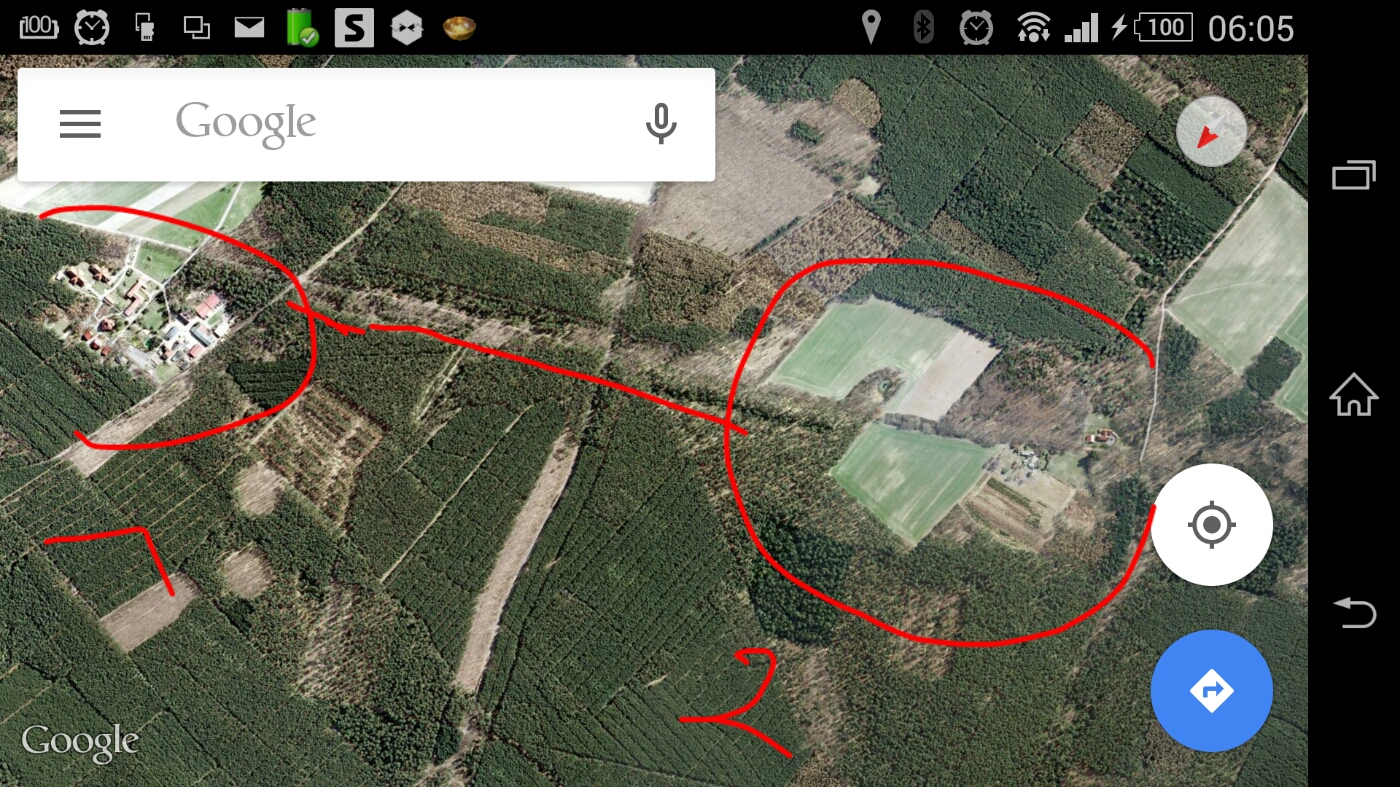The image size is (1400, 787).
Task: Open directions with the blue arrow button
Action: tap(1211, 690)
